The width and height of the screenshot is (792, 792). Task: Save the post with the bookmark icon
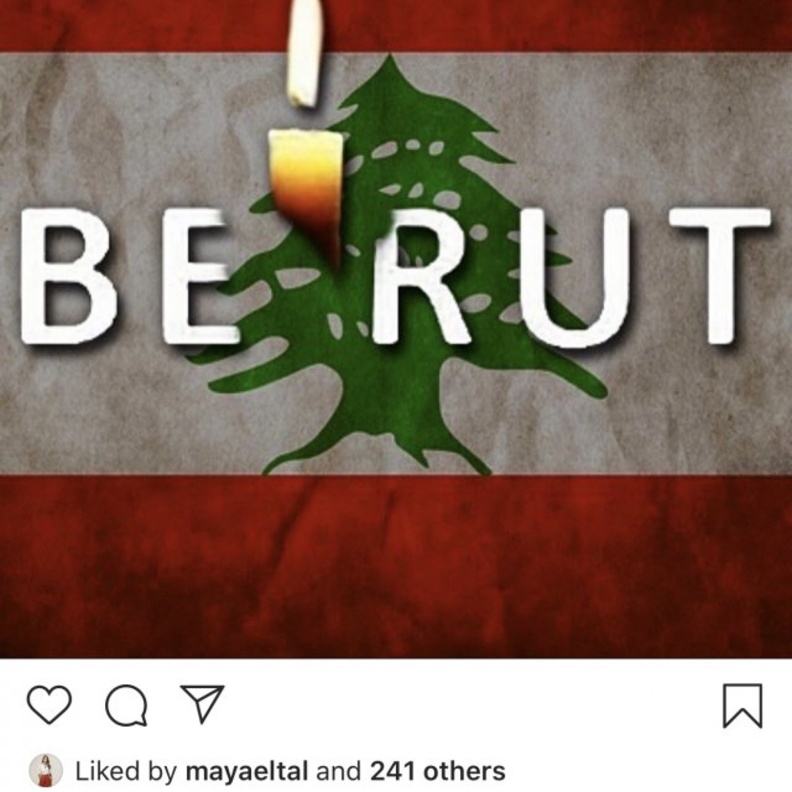coord(742,705)
